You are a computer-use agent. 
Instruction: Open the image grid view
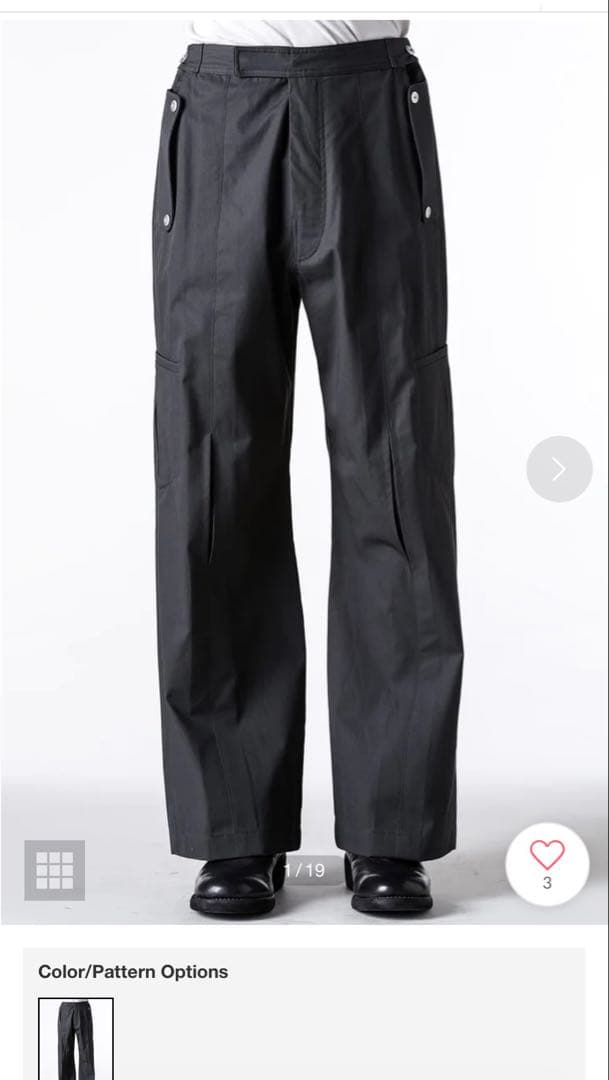[55, 870]
